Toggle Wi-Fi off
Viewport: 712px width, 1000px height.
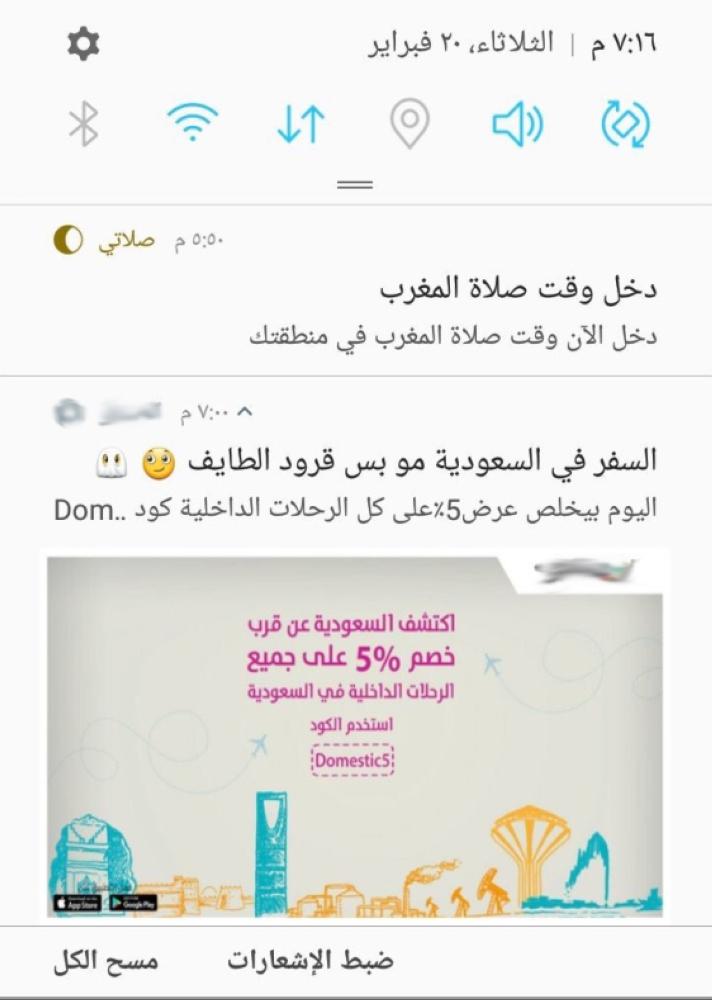pyautogui.click(x=192, y=124)
